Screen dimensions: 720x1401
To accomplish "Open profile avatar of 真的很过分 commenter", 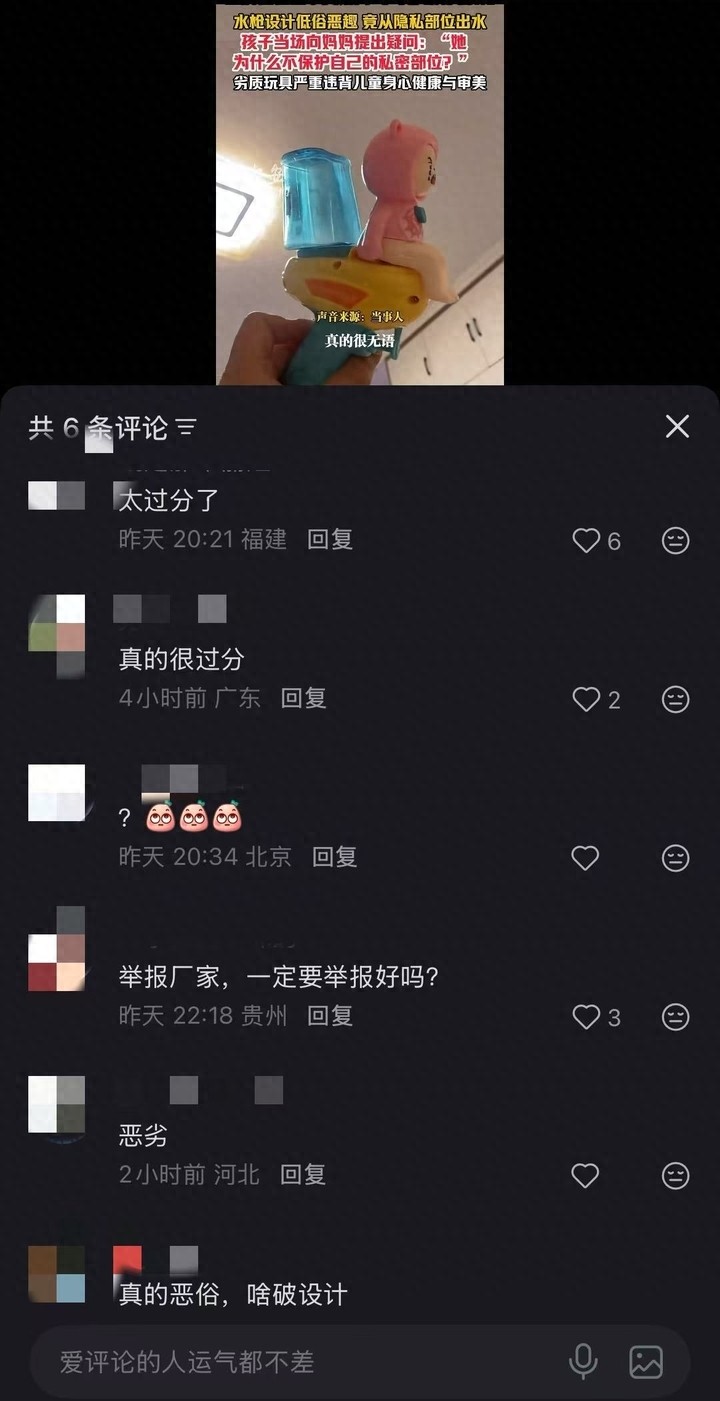I will point(57,636).
